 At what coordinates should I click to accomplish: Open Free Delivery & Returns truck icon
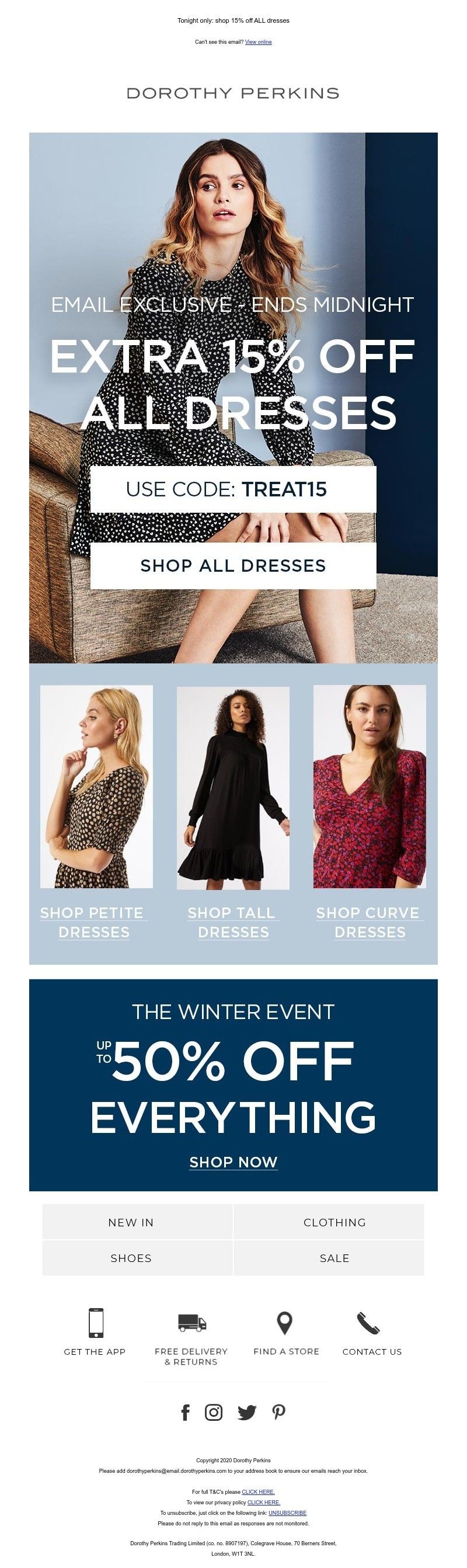191,1322
